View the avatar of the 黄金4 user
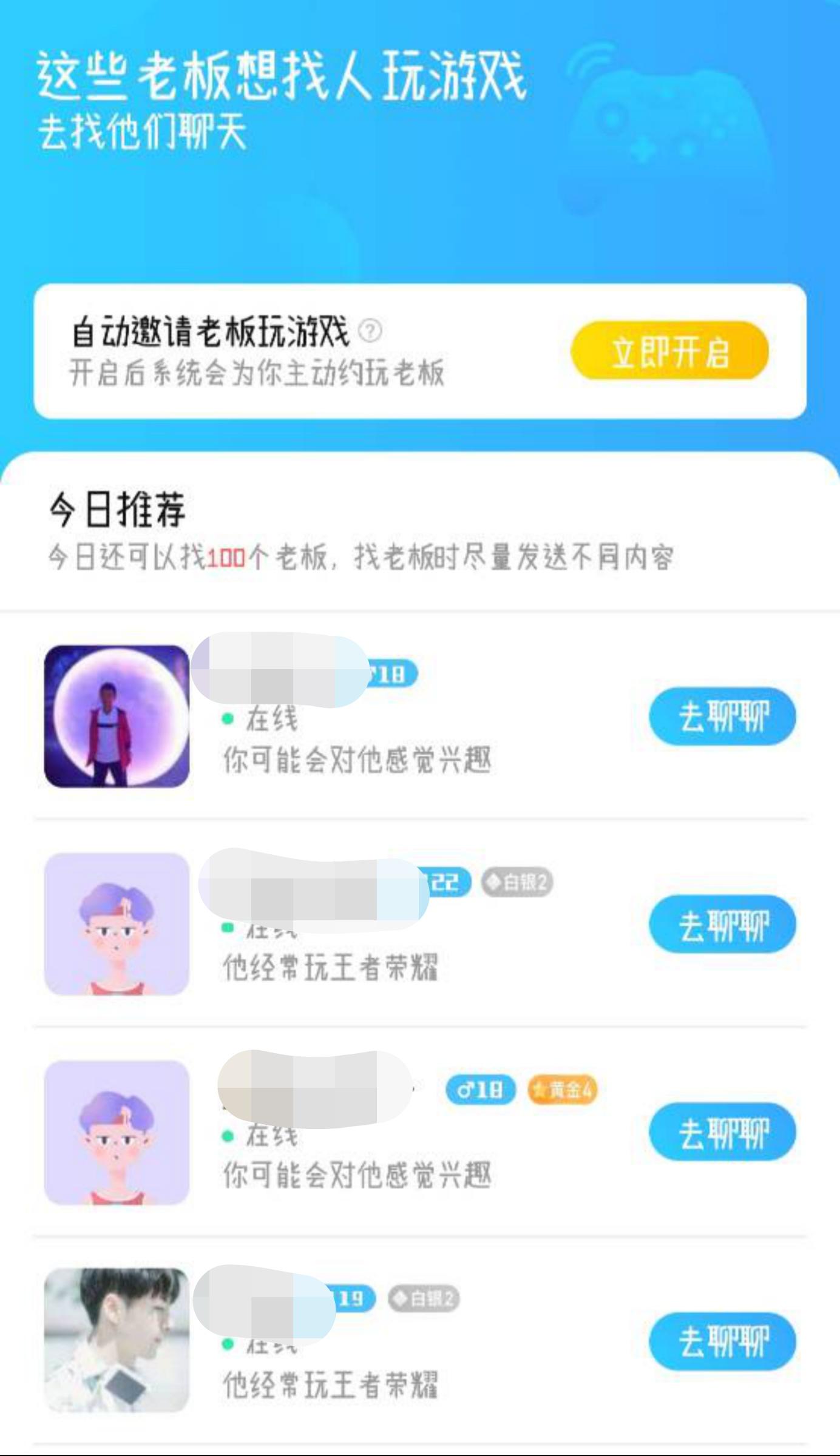The width and height of the screenshot is (840, 1456). pos(117,1132)
